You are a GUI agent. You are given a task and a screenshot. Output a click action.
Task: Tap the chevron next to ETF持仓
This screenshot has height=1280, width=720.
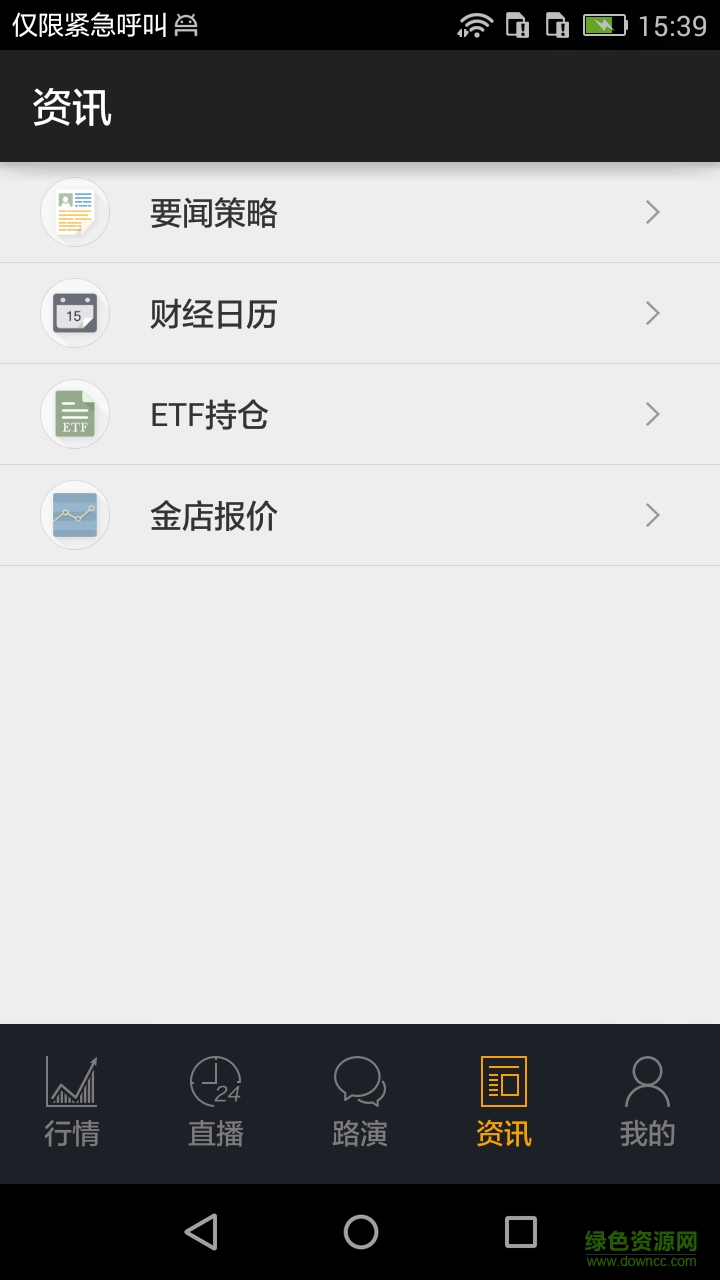point(652,413)
